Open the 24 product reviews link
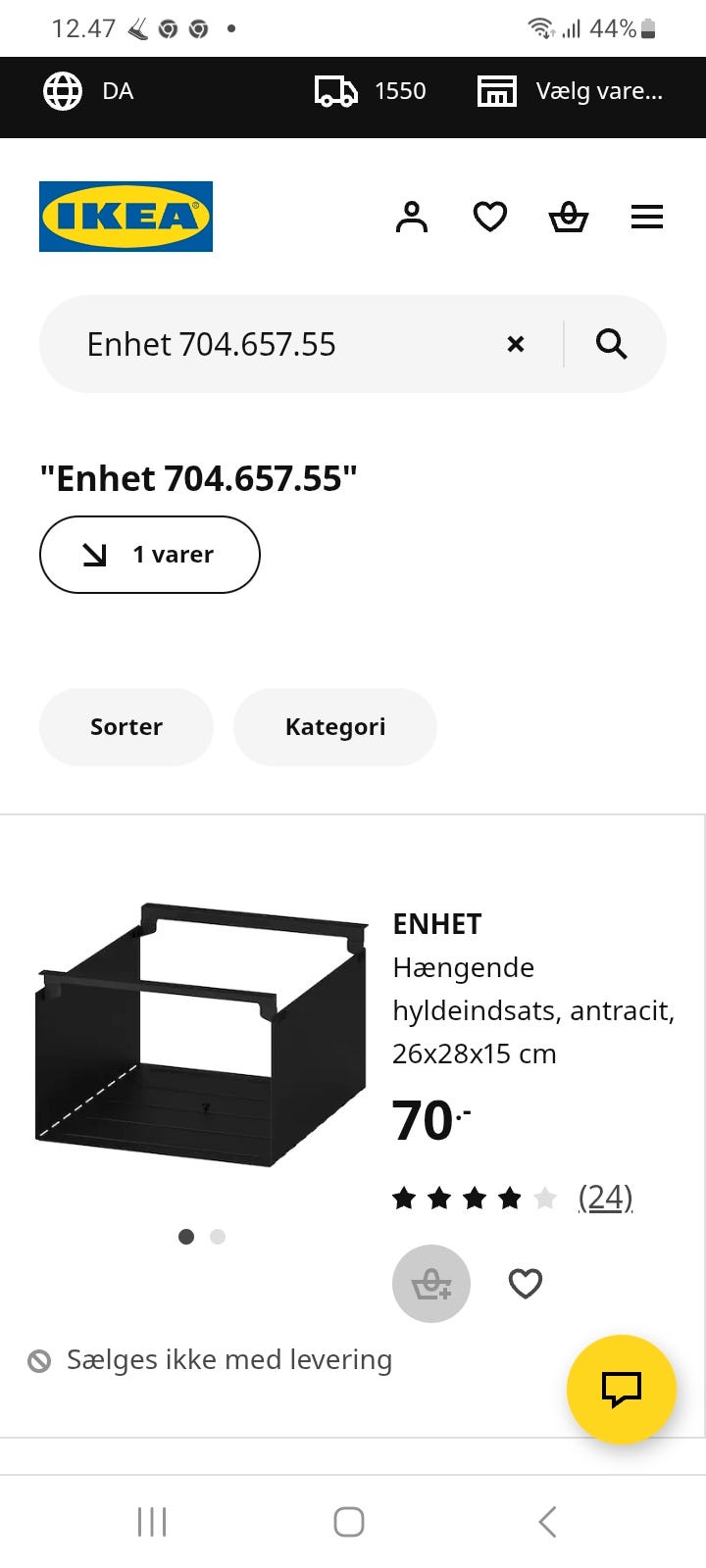706x1568 pixels. [605, 1198]
